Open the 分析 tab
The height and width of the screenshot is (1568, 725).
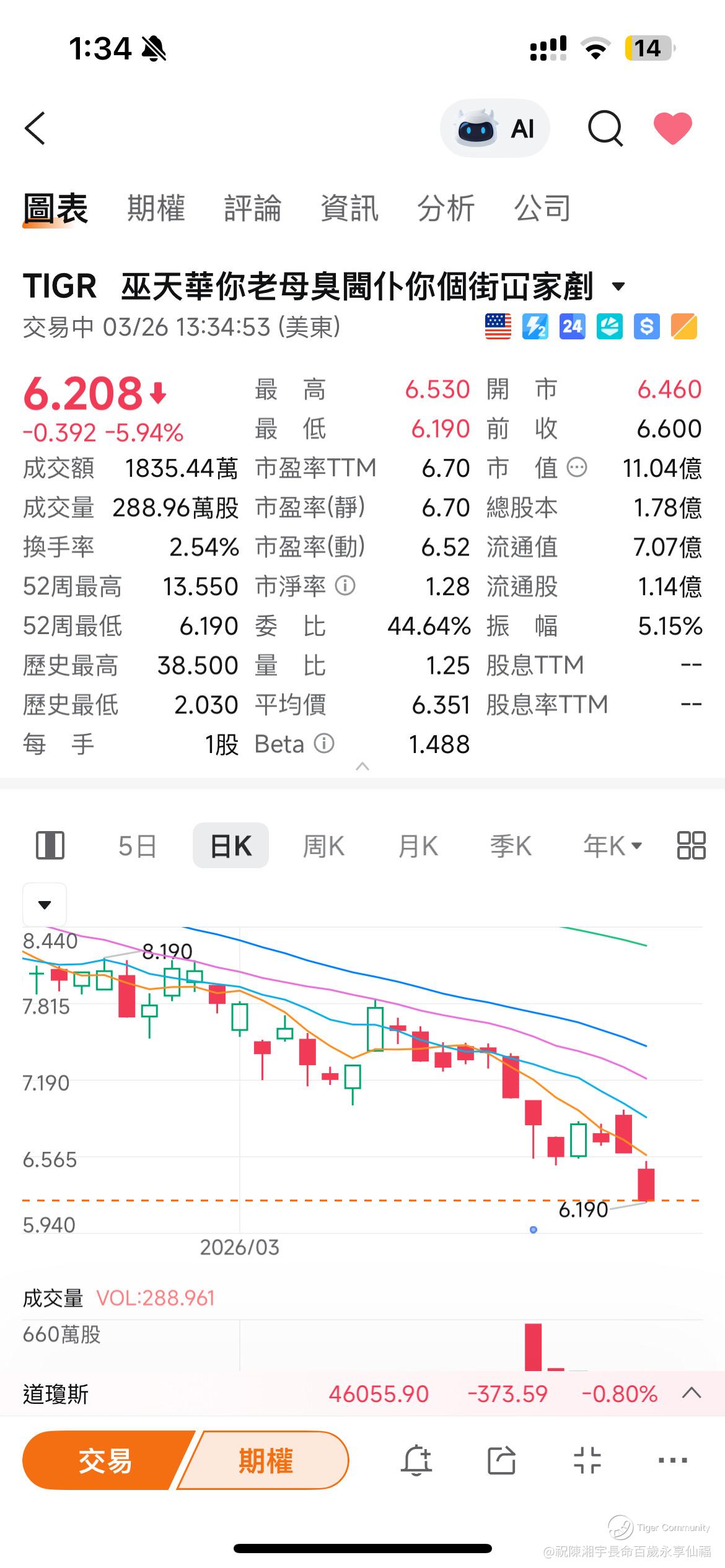[x=446, y=208]
